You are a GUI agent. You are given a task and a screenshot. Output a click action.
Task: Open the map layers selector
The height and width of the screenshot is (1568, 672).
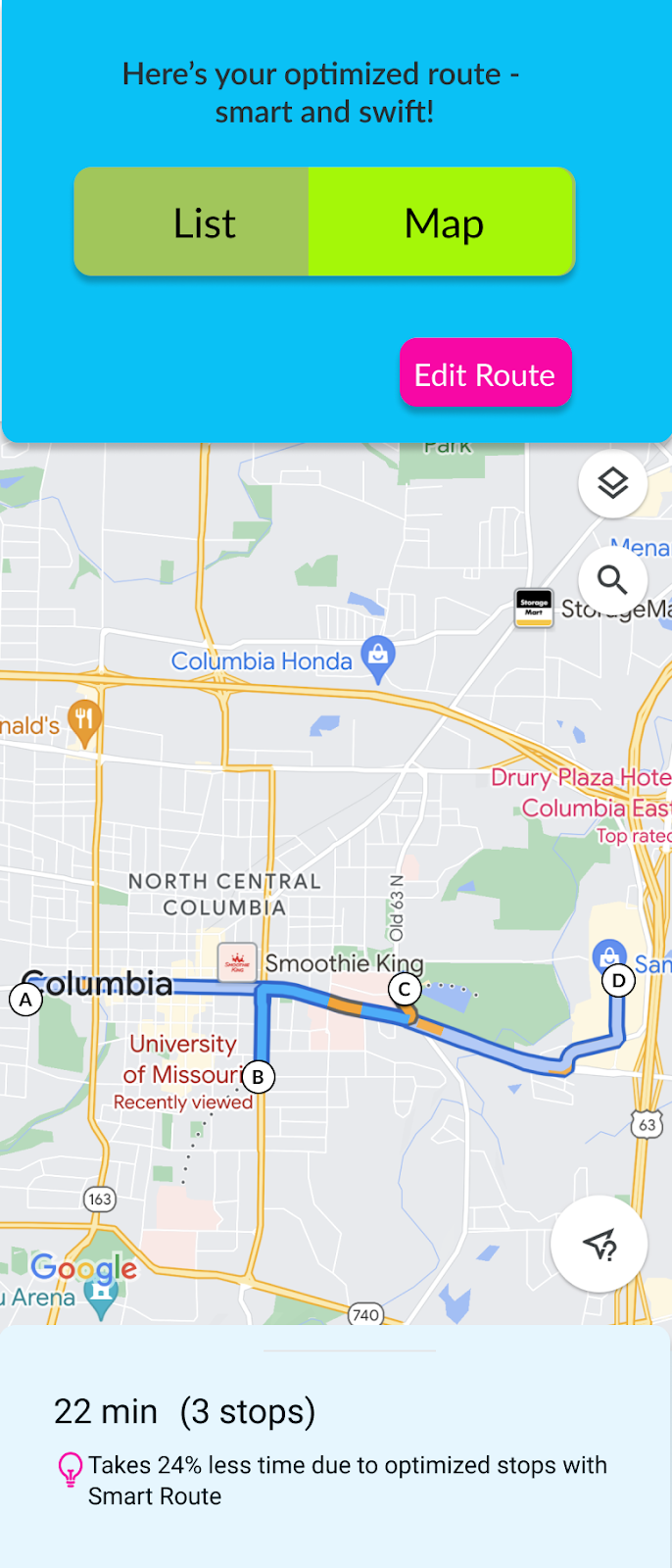click(x=612, y=483)
